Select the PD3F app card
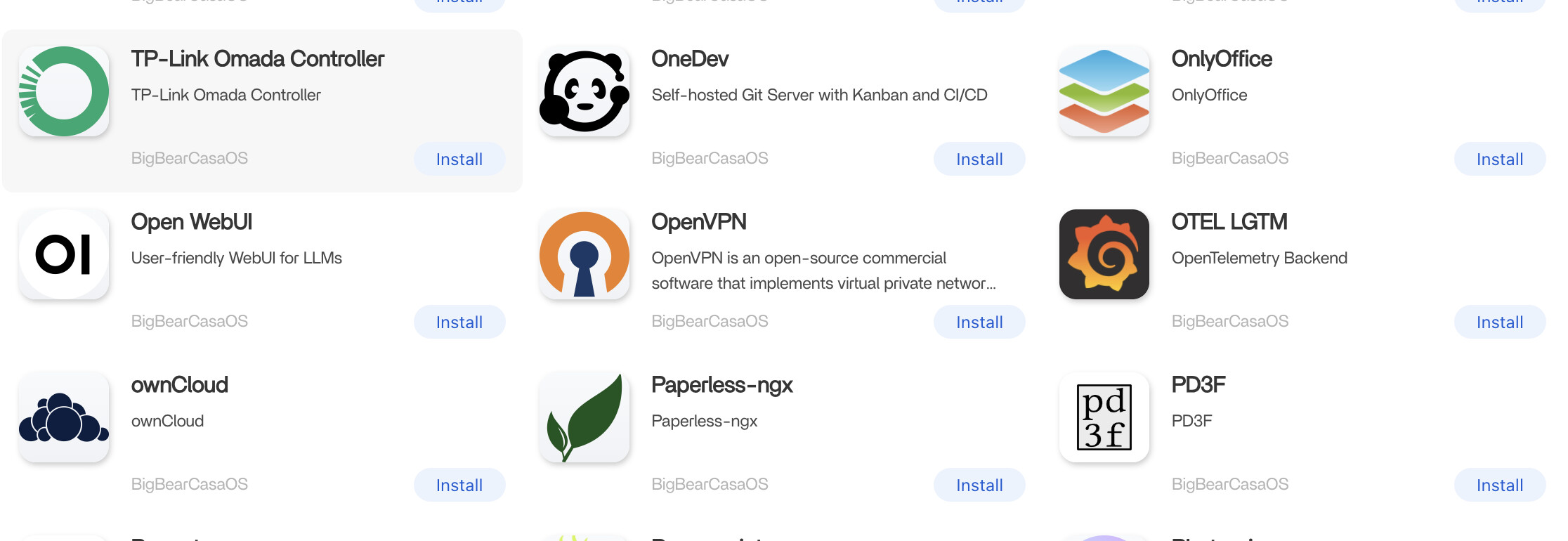 tap(1198, 385)
